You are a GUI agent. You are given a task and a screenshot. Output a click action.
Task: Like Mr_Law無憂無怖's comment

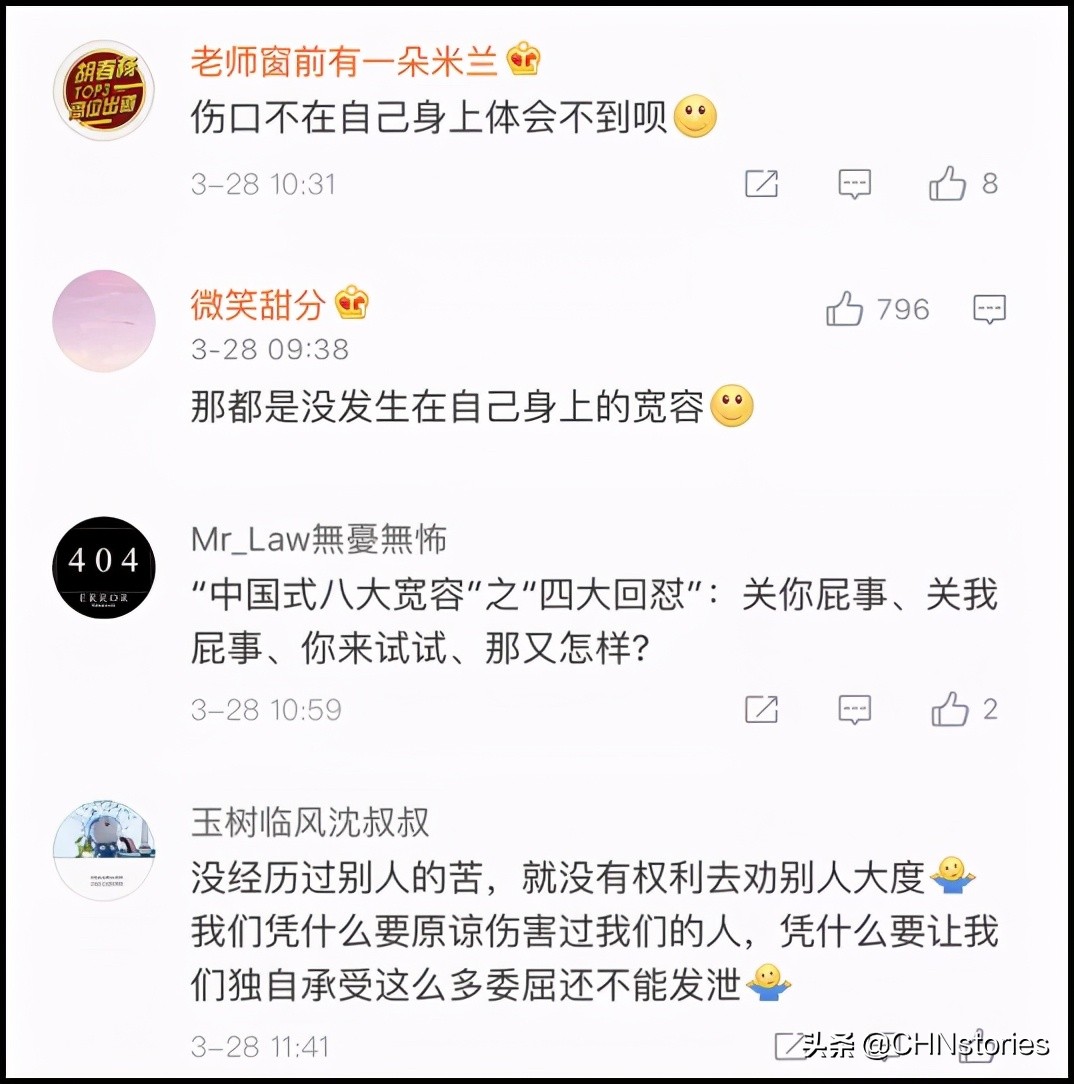948,710
